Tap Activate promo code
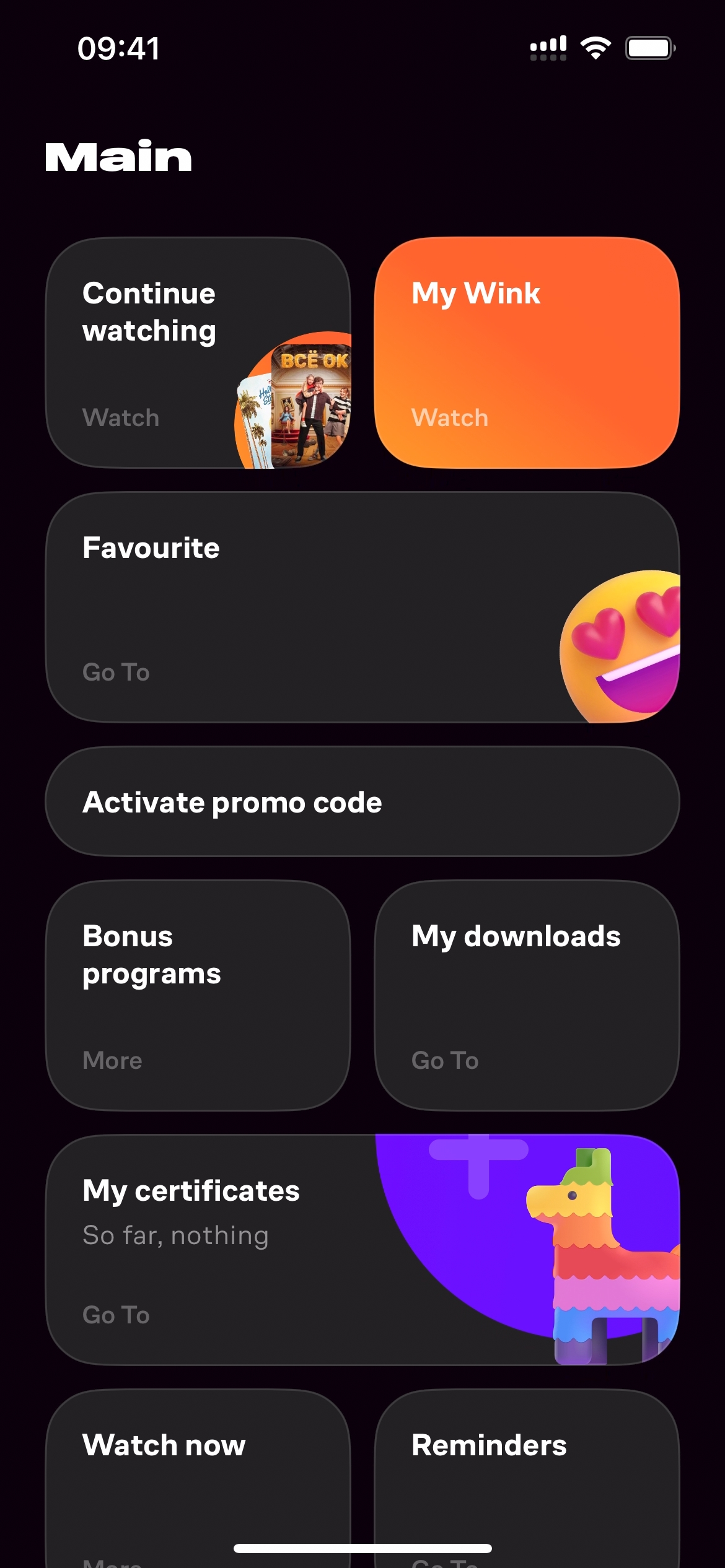Image resolution: width=725 pixels, height=1568 pixels. point(362,802)
